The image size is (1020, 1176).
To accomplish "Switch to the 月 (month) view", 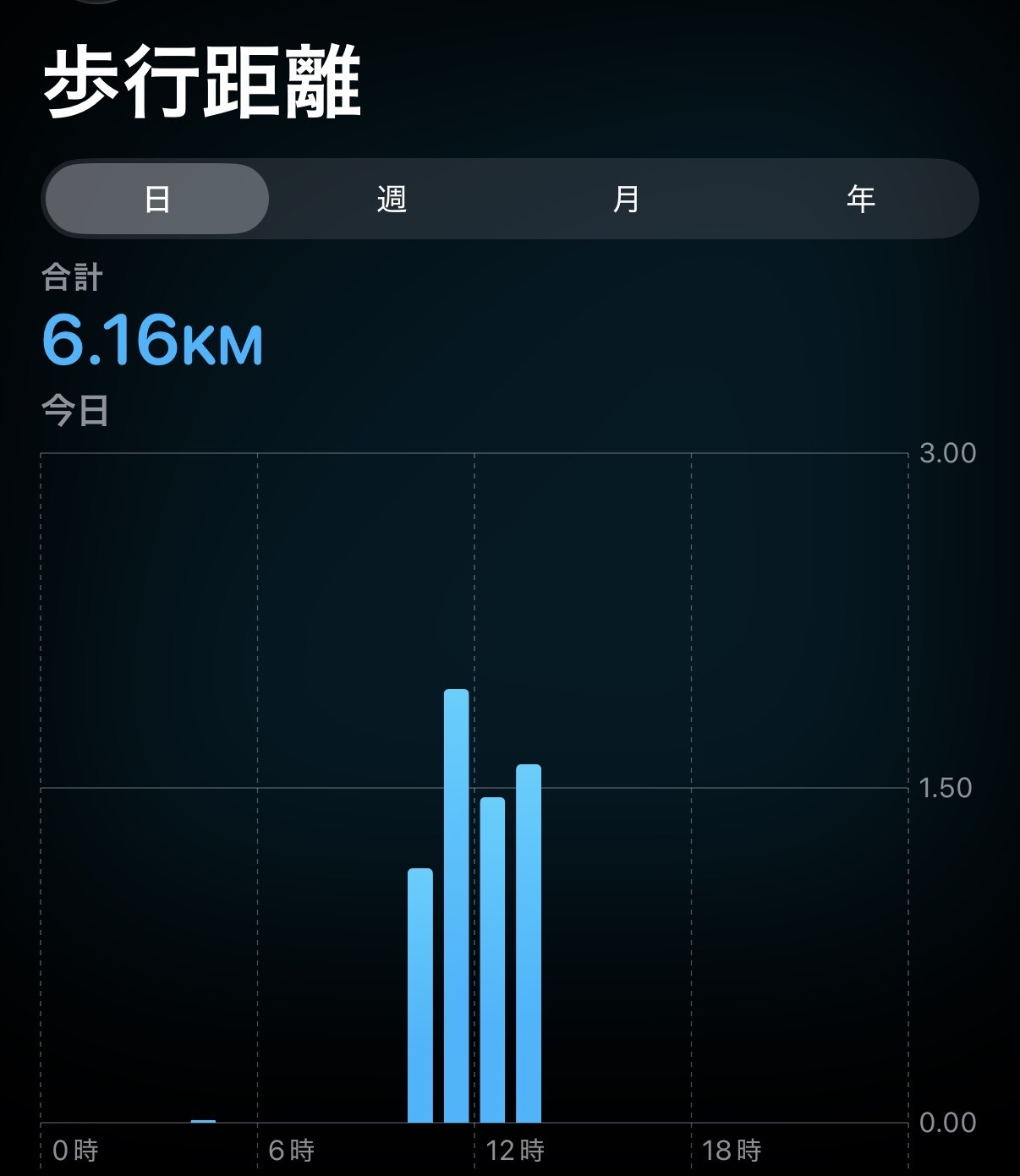I will click(x=626, y=200).
